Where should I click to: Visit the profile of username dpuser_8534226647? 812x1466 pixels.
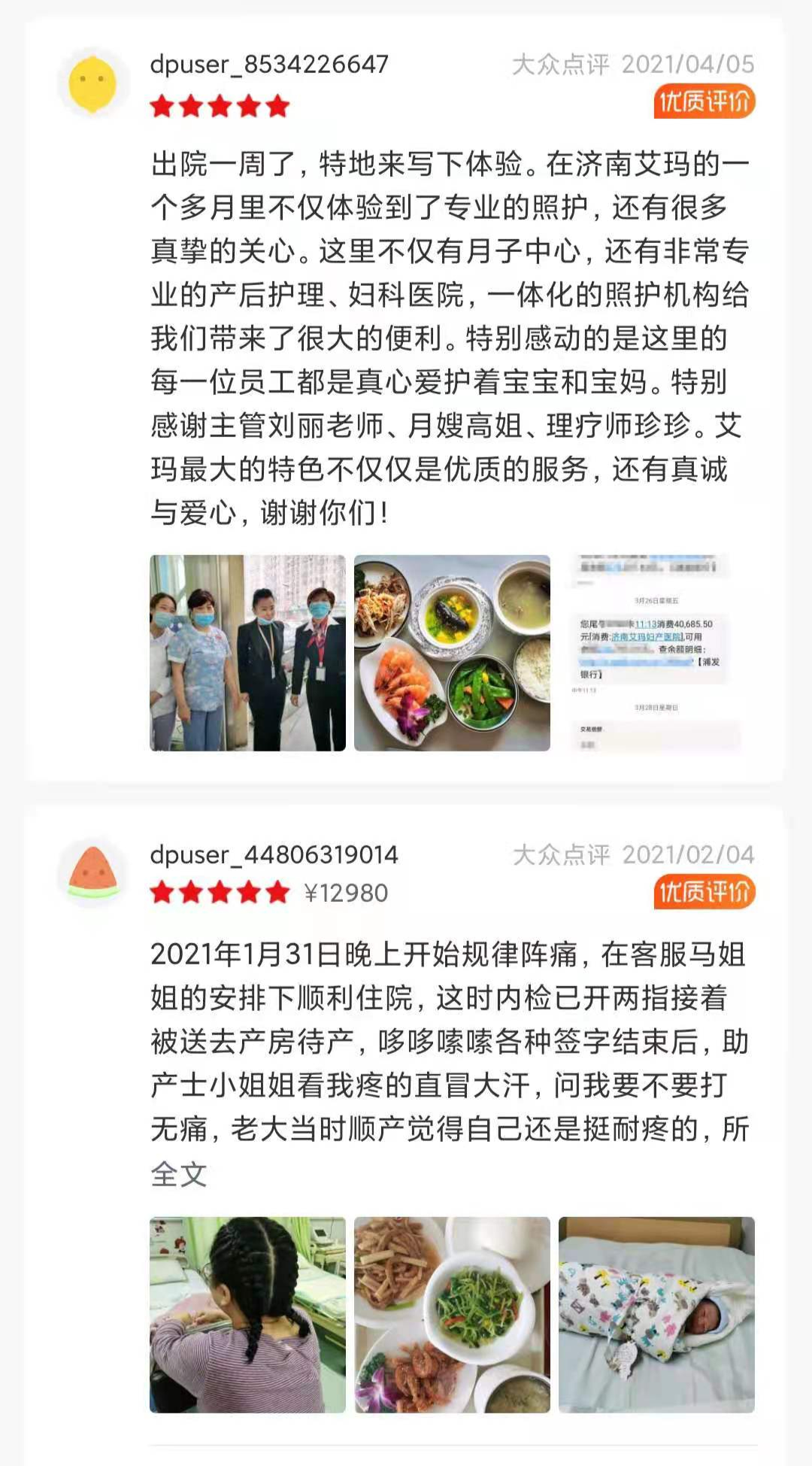pyautogui.click(x=269, y=65)
